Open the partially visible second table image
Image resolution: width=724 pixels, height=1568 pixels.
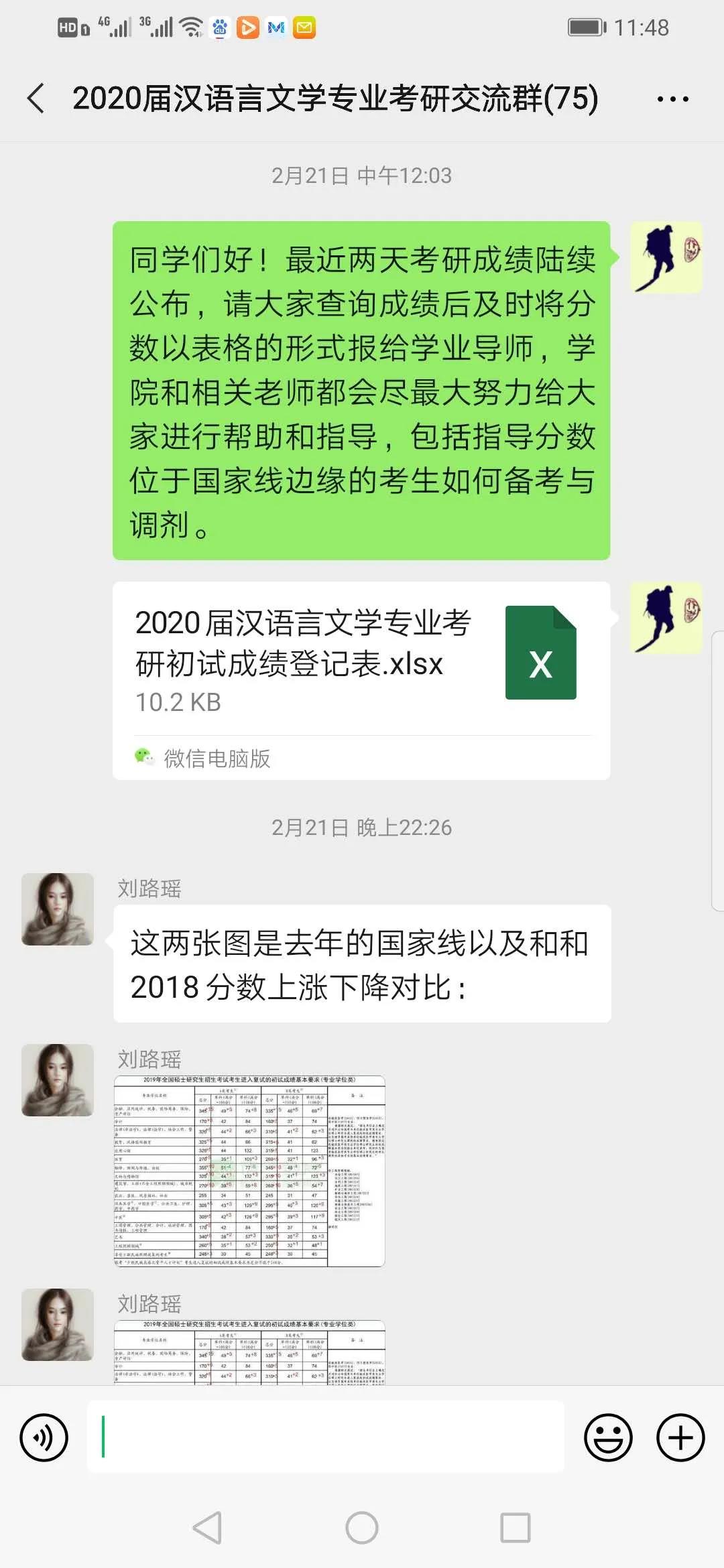pos(249,1352)
